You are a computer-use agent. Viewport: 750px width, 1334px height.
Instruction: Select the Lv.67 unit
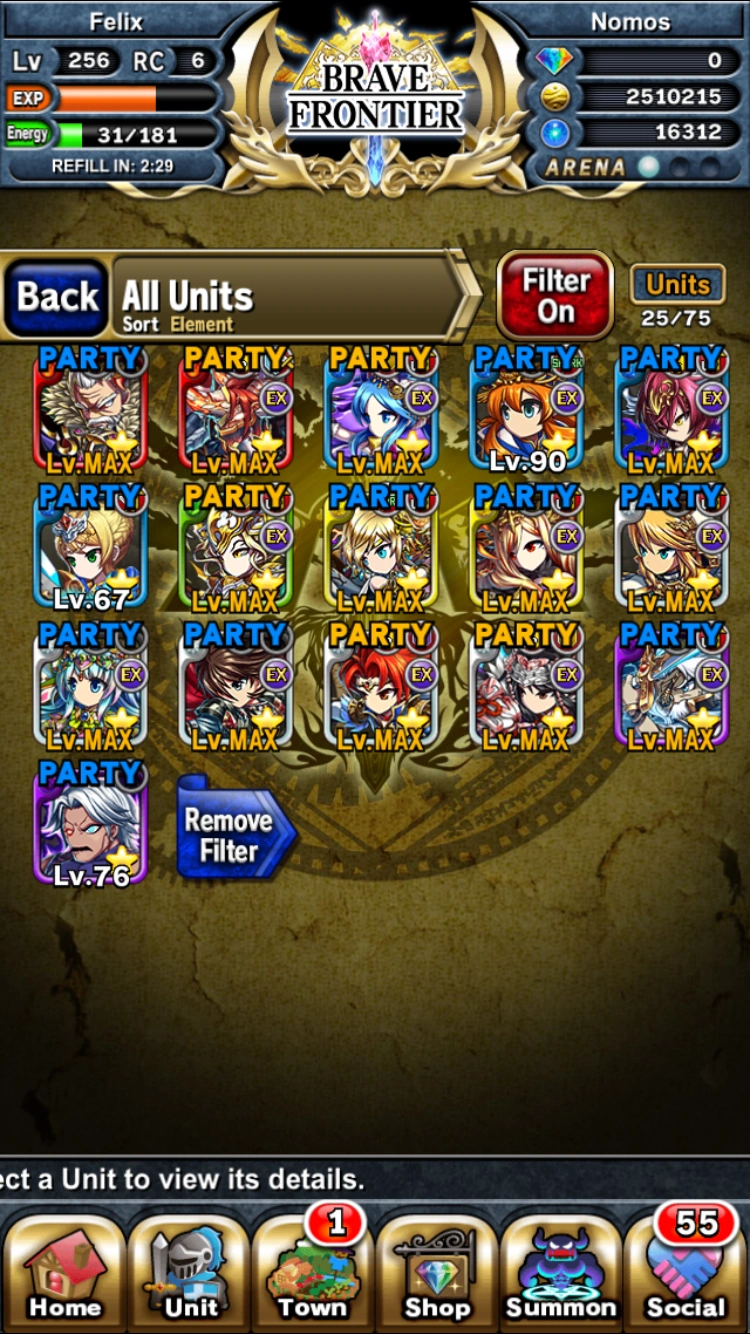coord(90,550)
